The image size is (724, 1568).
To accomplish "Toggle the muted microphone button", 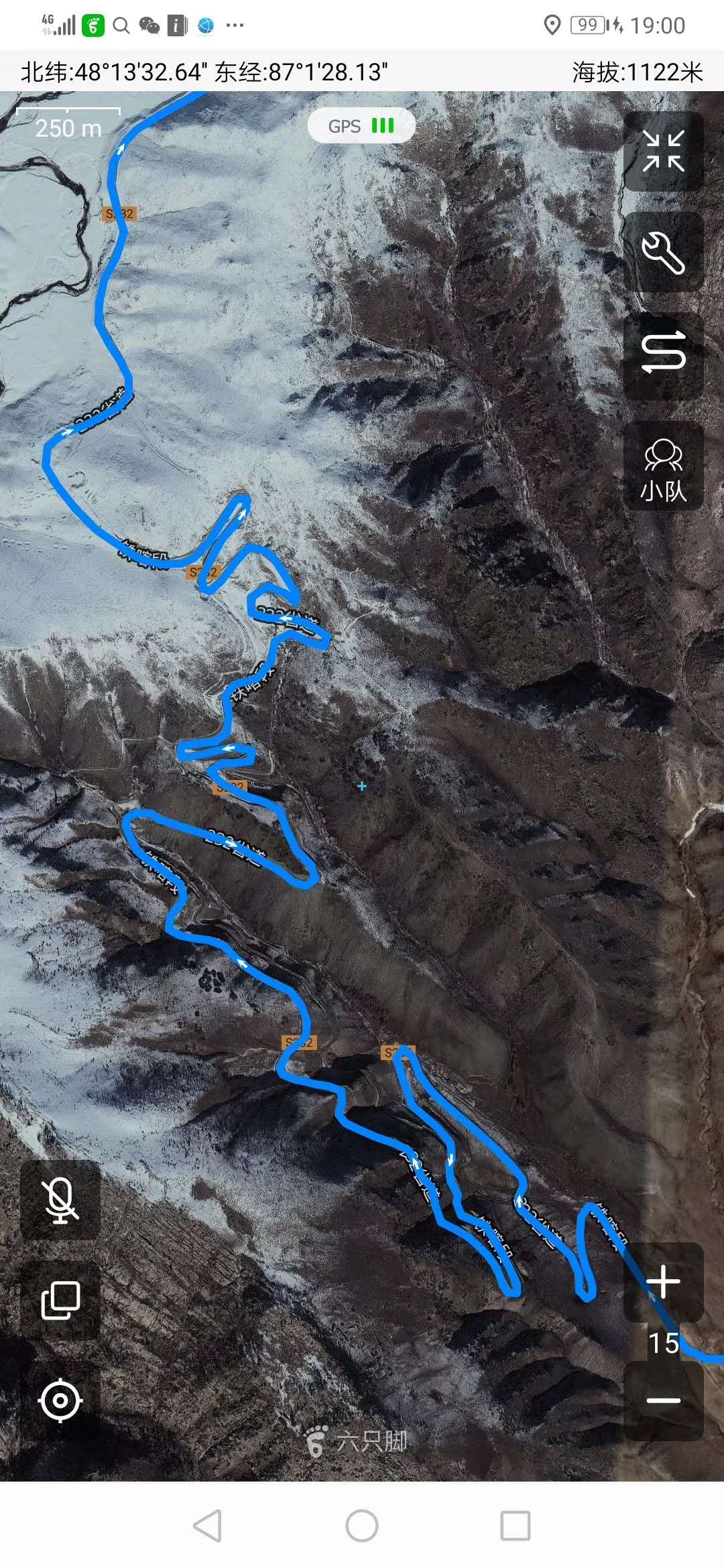I will tap(60, 1200).
